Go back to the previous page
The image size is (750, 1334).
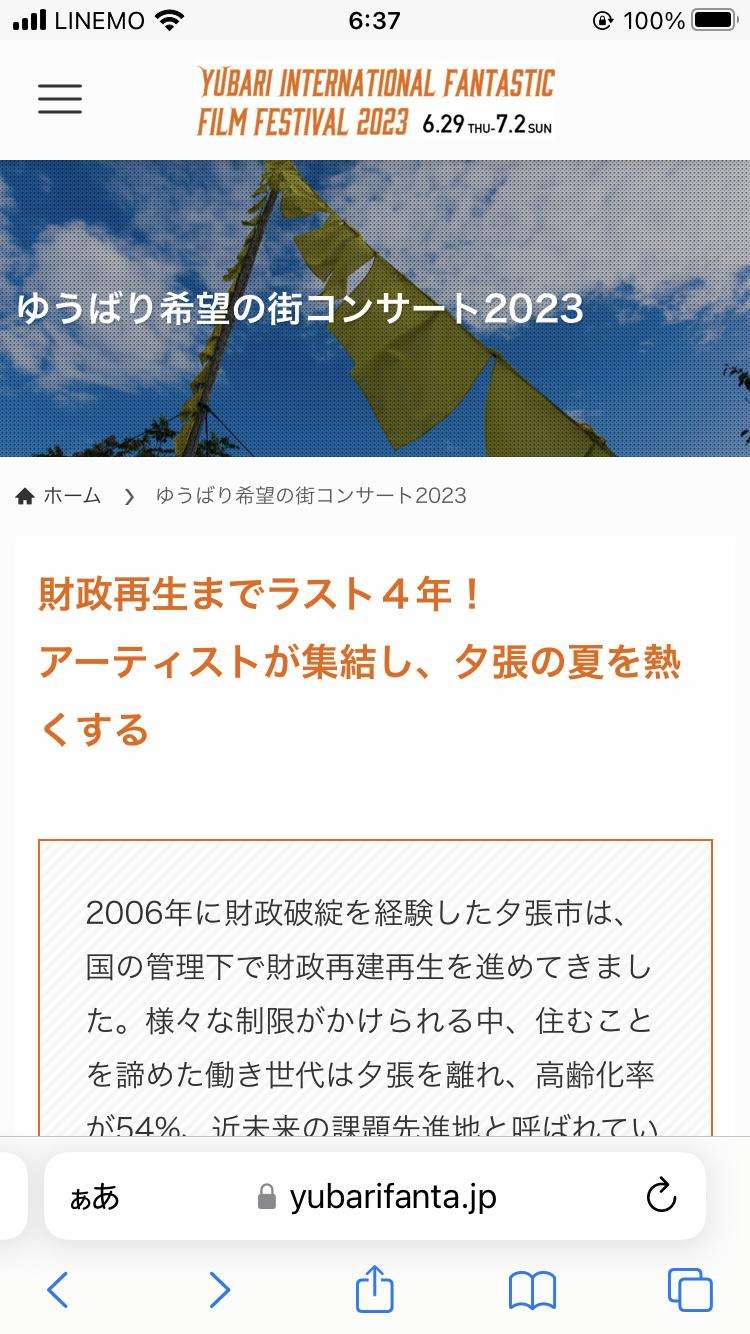pyautogui.click(x=58, y=1290)
